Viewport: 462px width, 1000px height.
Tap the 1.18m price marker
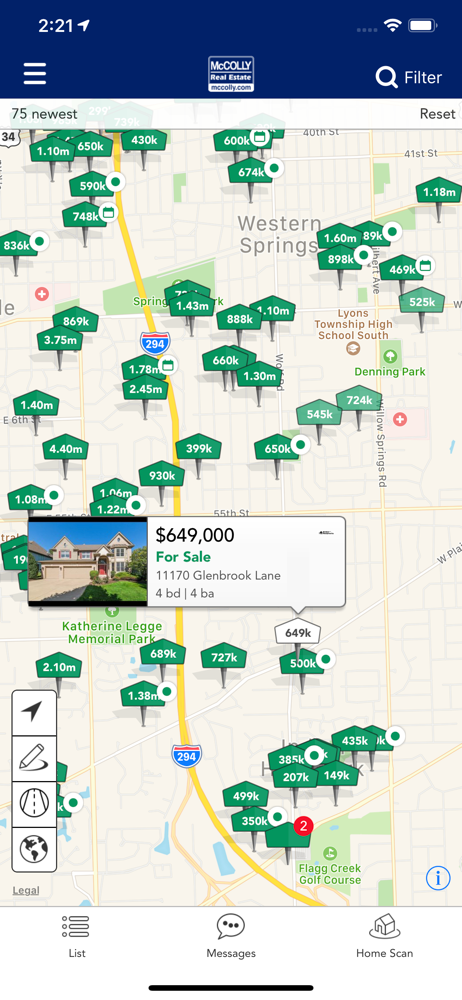tap(439, 192)
